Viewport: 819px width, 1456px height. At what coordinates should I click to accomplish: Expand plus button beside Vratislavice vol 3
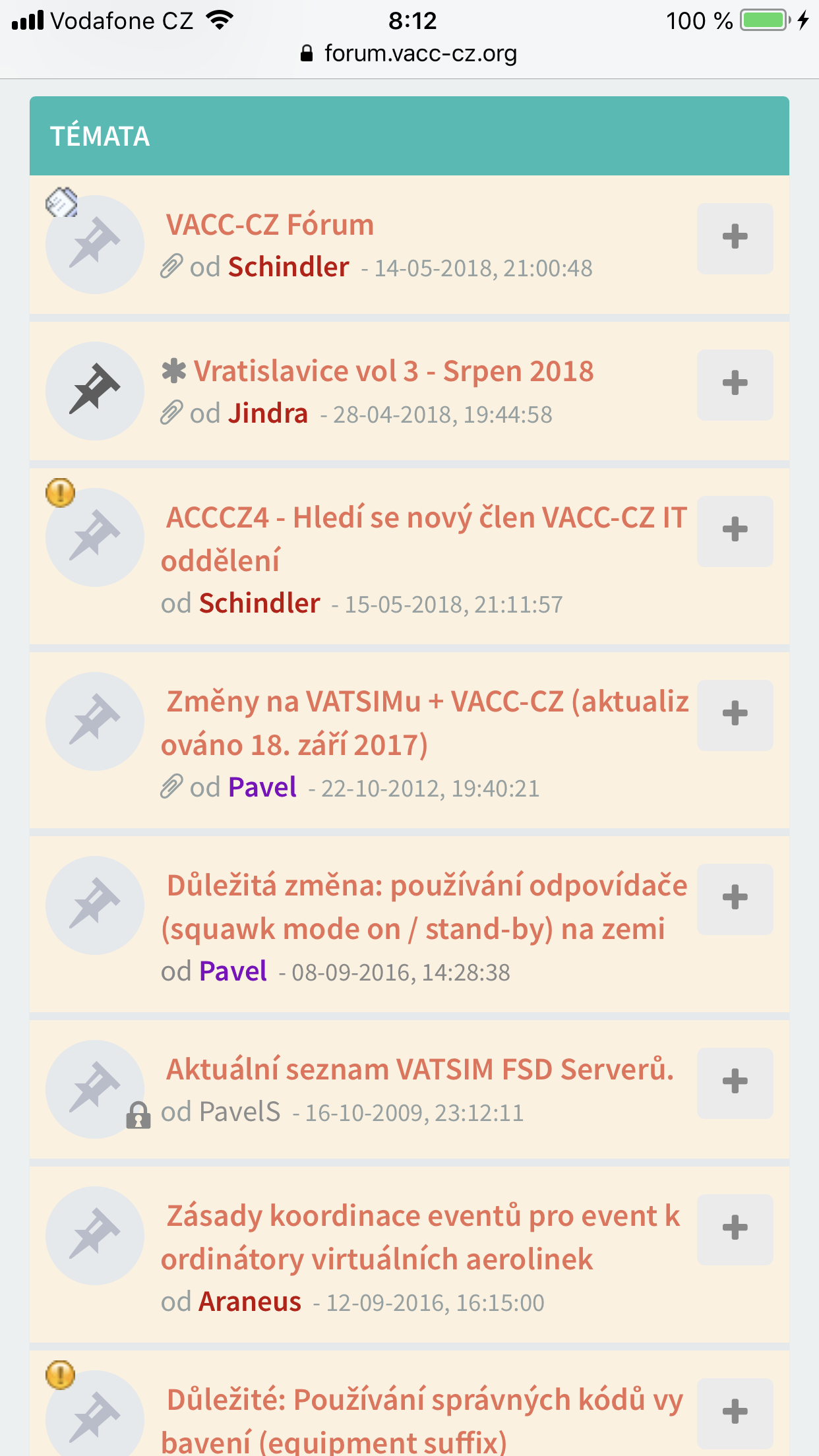(735, 384)
